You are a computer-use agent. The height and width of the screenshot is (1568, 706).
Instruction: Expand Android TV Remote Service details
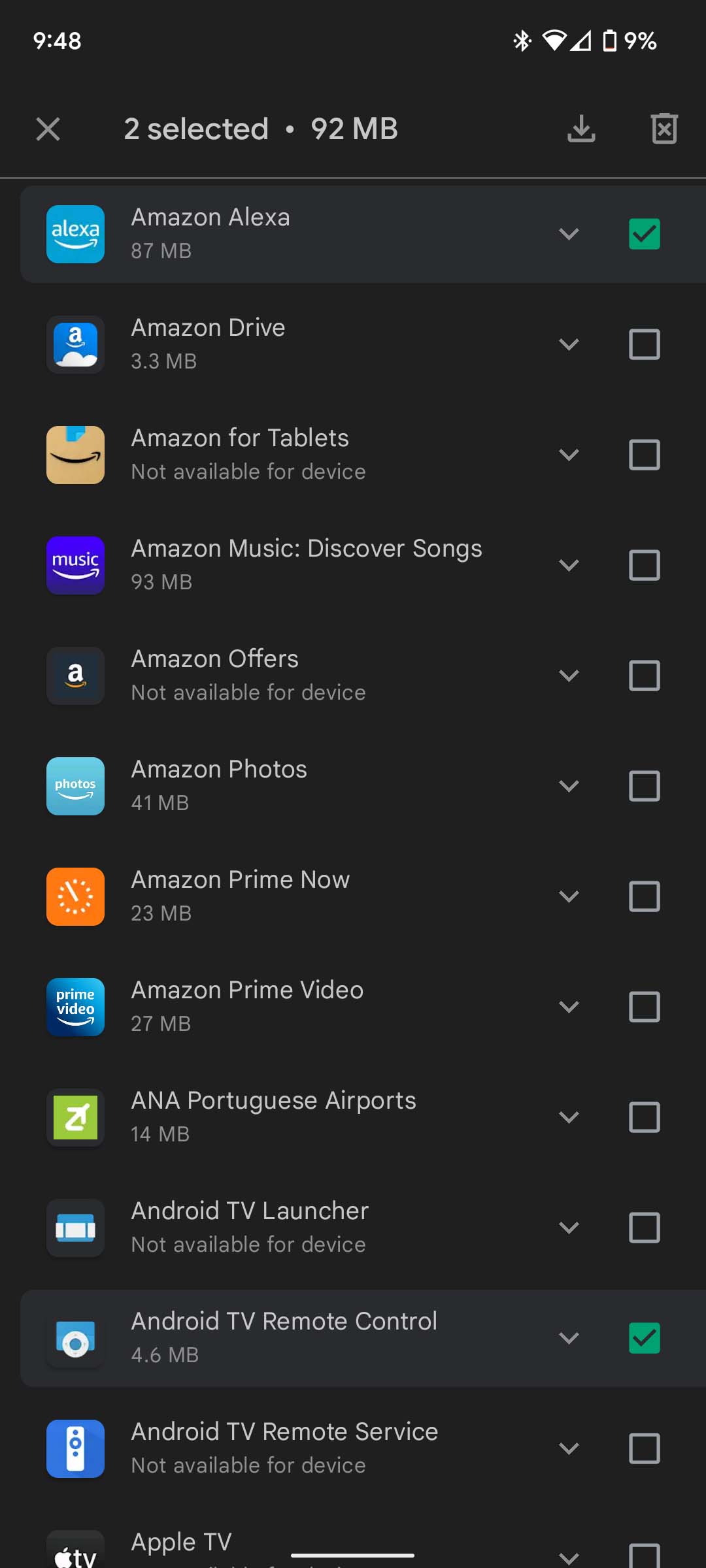pos(569,1448)
